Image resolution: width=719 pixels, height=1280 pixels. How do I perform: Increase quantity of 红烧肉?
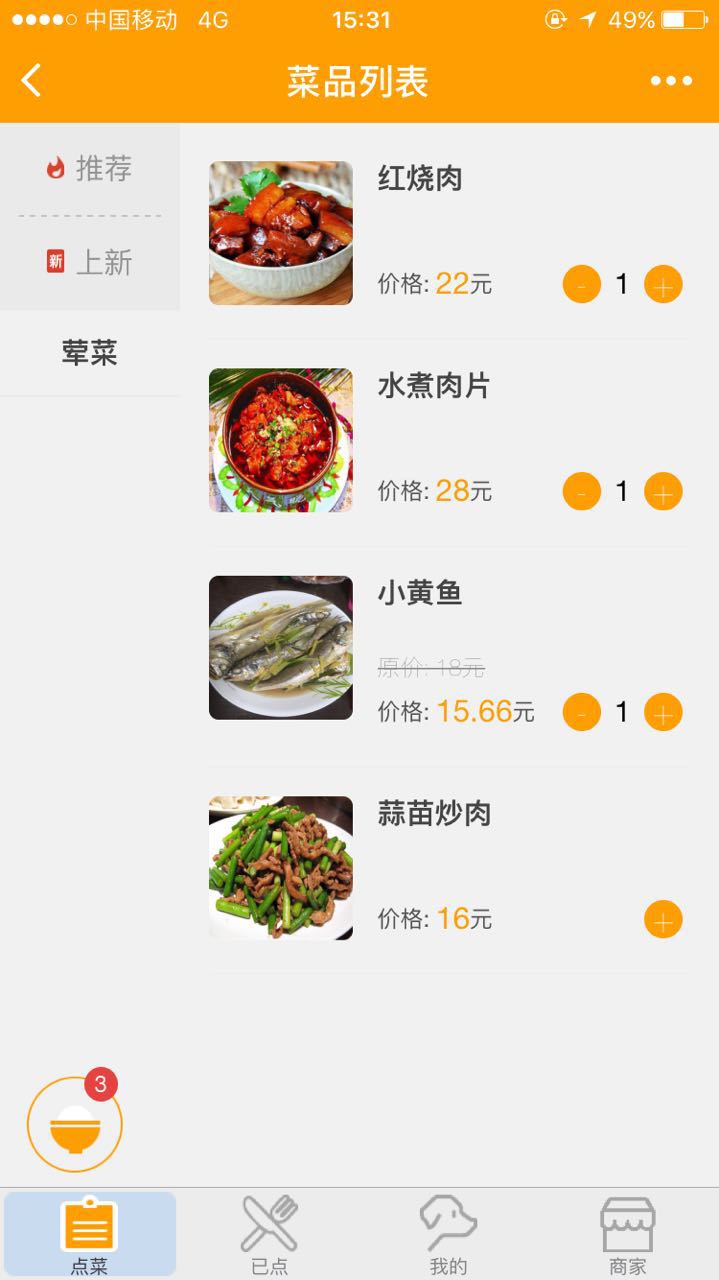(x=663, y=285)
